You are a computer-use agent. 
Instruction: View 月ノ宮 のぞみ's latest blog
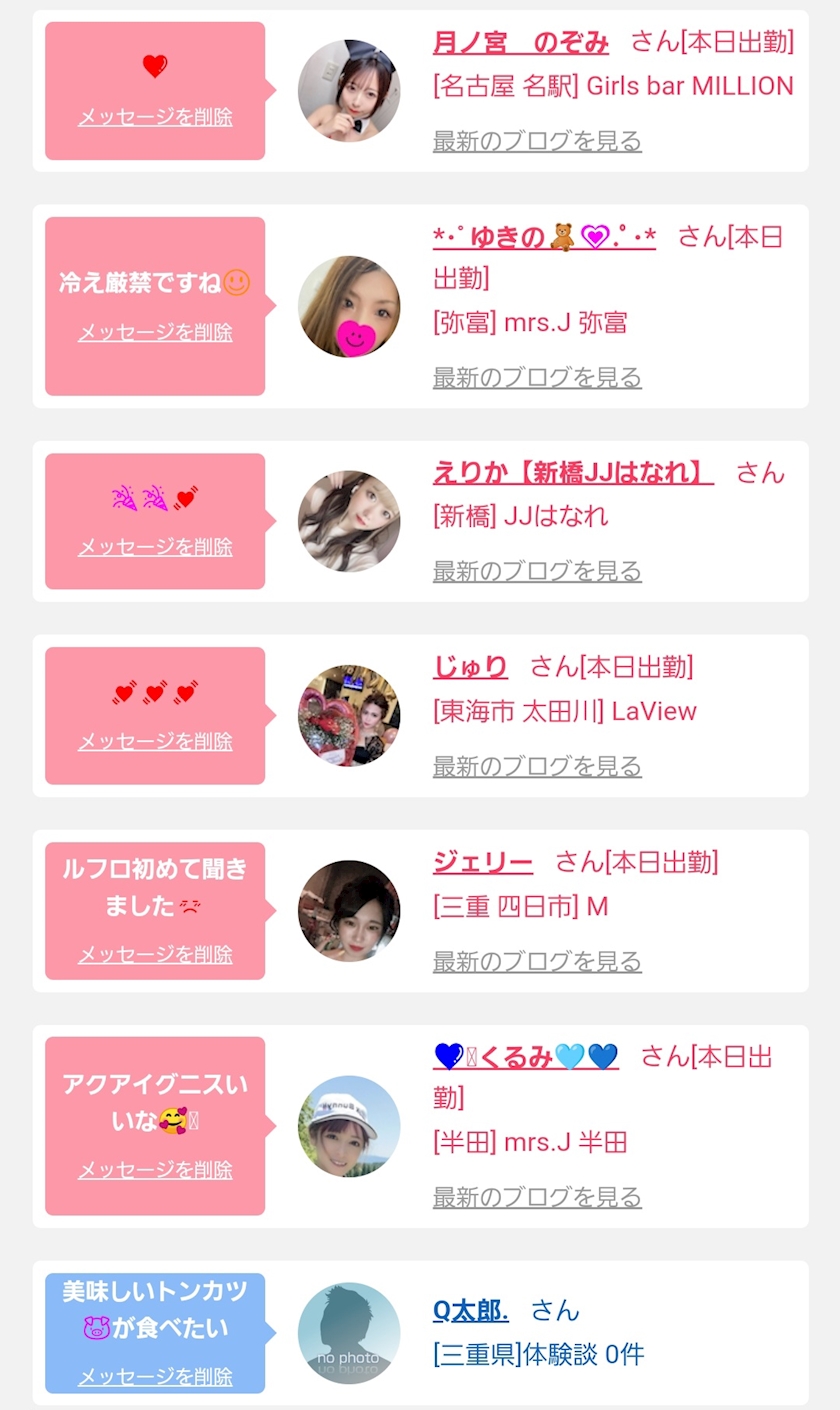point(537,141)
